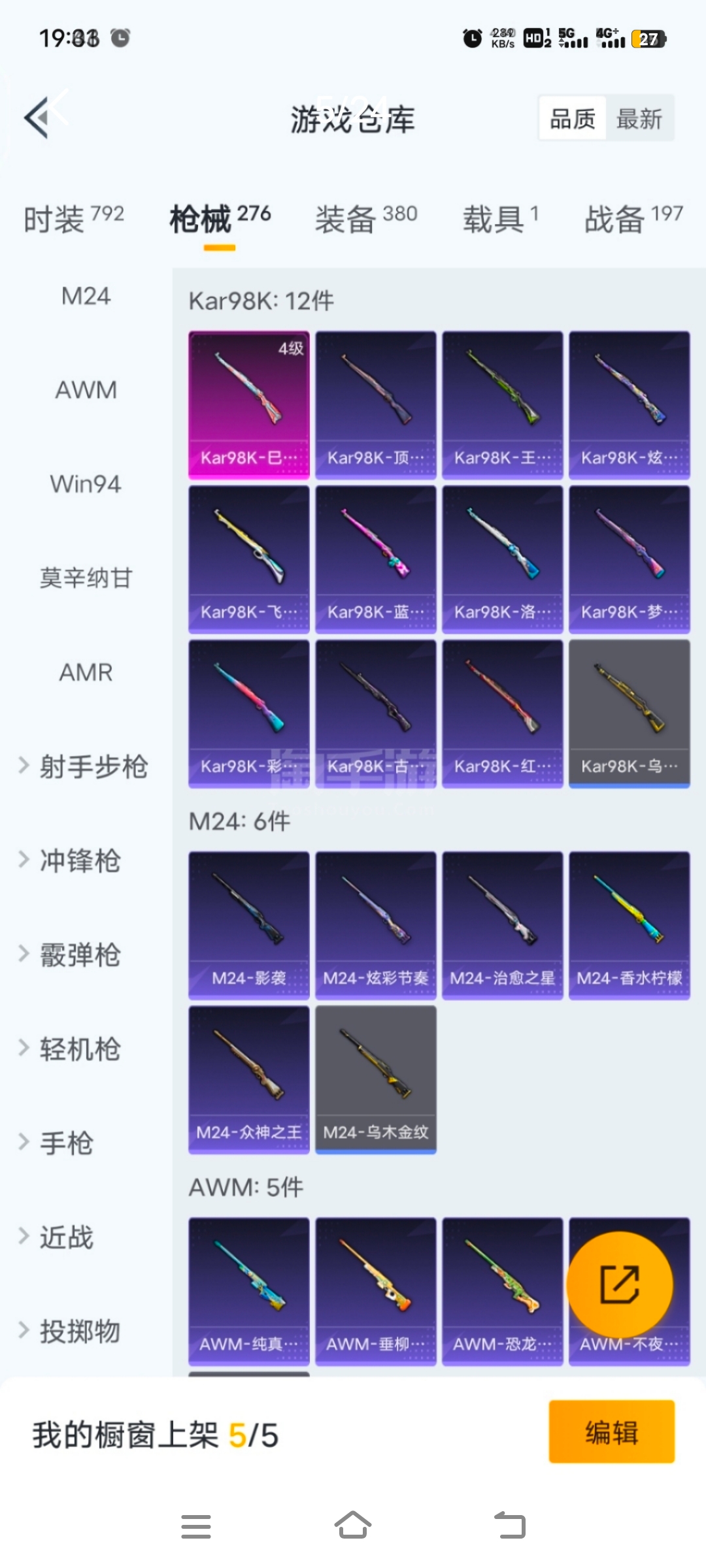Open the 4级 Kar98K skin tile

(x=249, y=405)
